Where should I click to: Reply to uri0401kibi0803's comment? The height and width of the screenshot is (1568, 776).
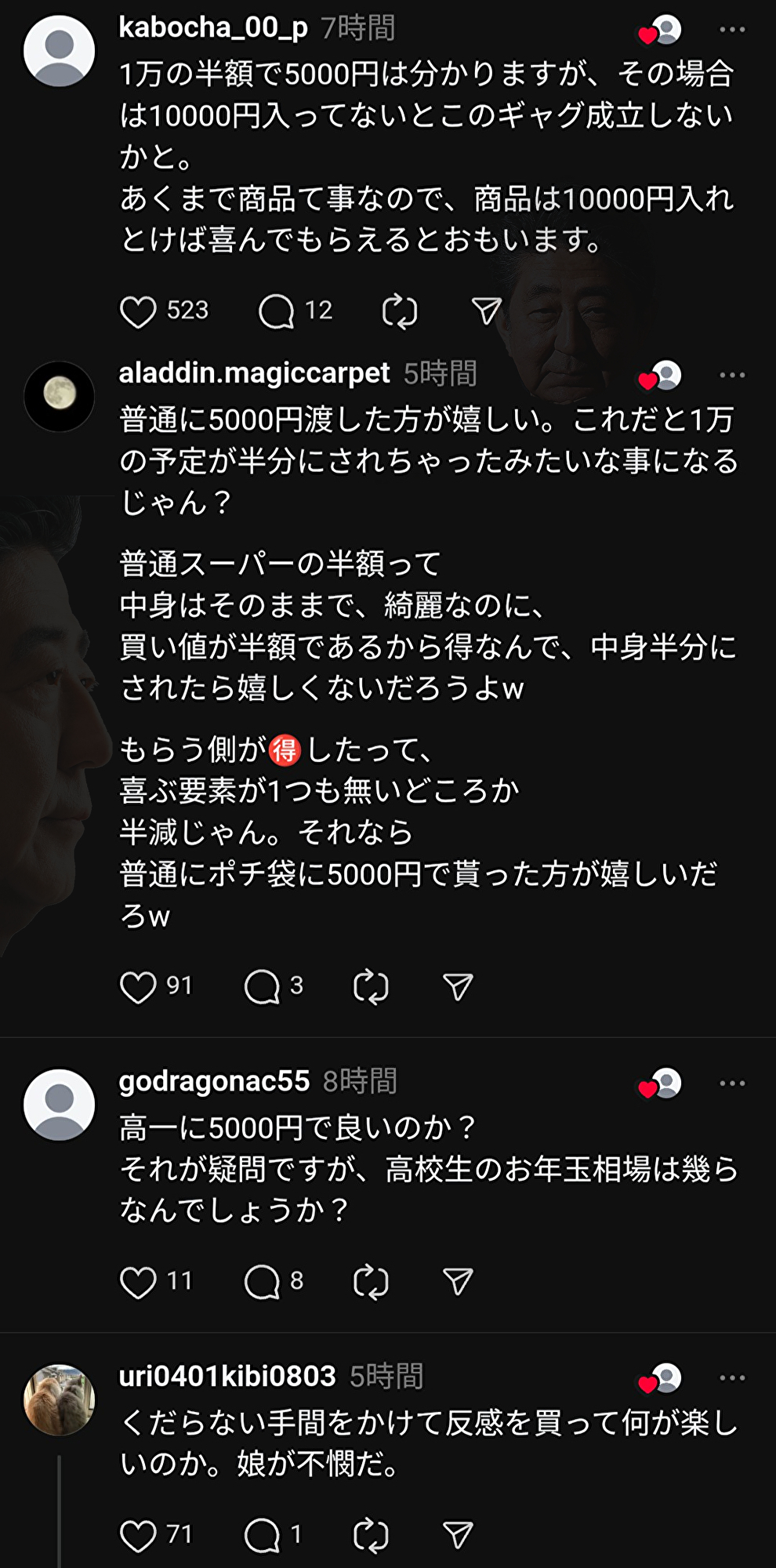(x=262, y=1535)
